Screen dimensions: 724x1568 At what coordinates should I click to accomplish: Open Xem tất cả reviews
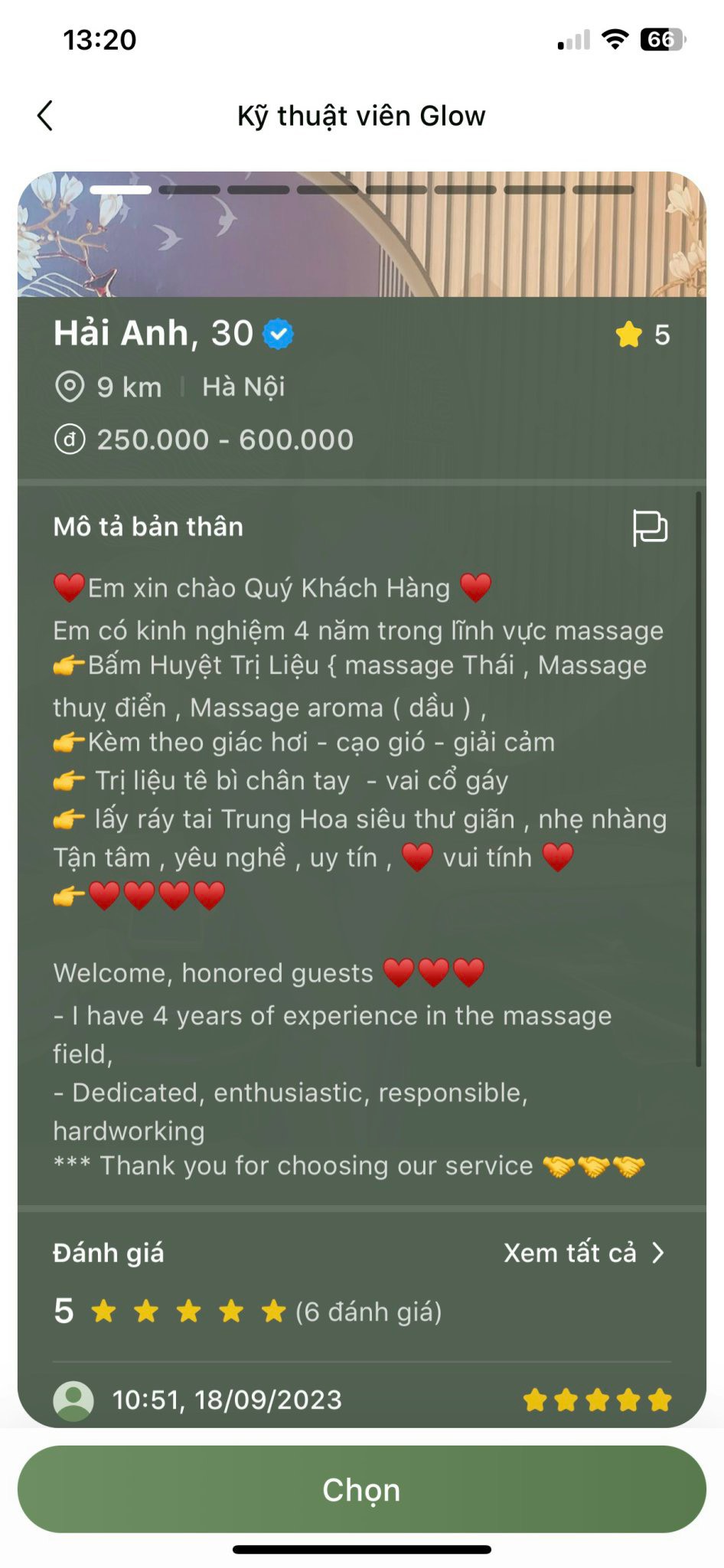click(x=584, y=1253)
